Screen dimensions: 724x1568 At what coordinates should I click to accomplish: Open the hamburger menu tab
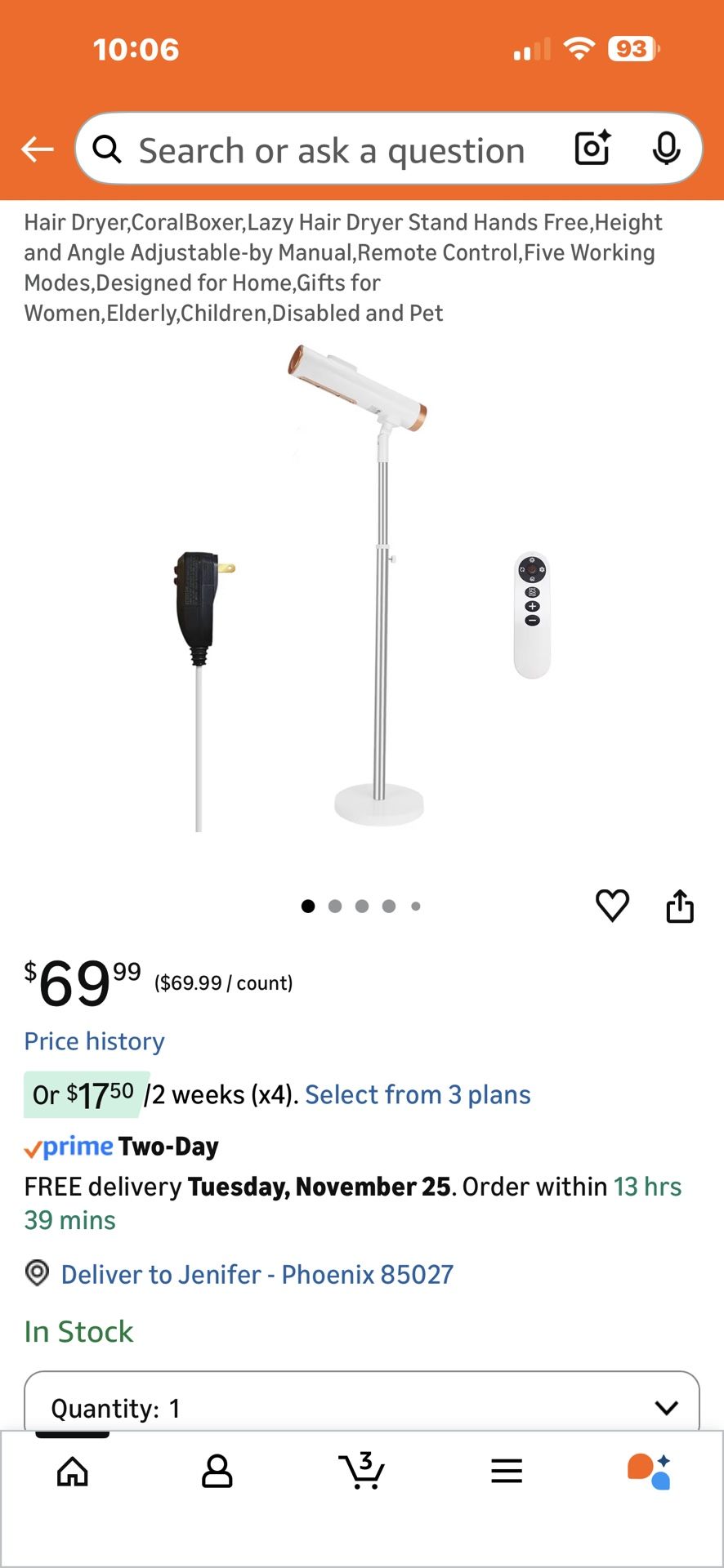[507, 1472]
